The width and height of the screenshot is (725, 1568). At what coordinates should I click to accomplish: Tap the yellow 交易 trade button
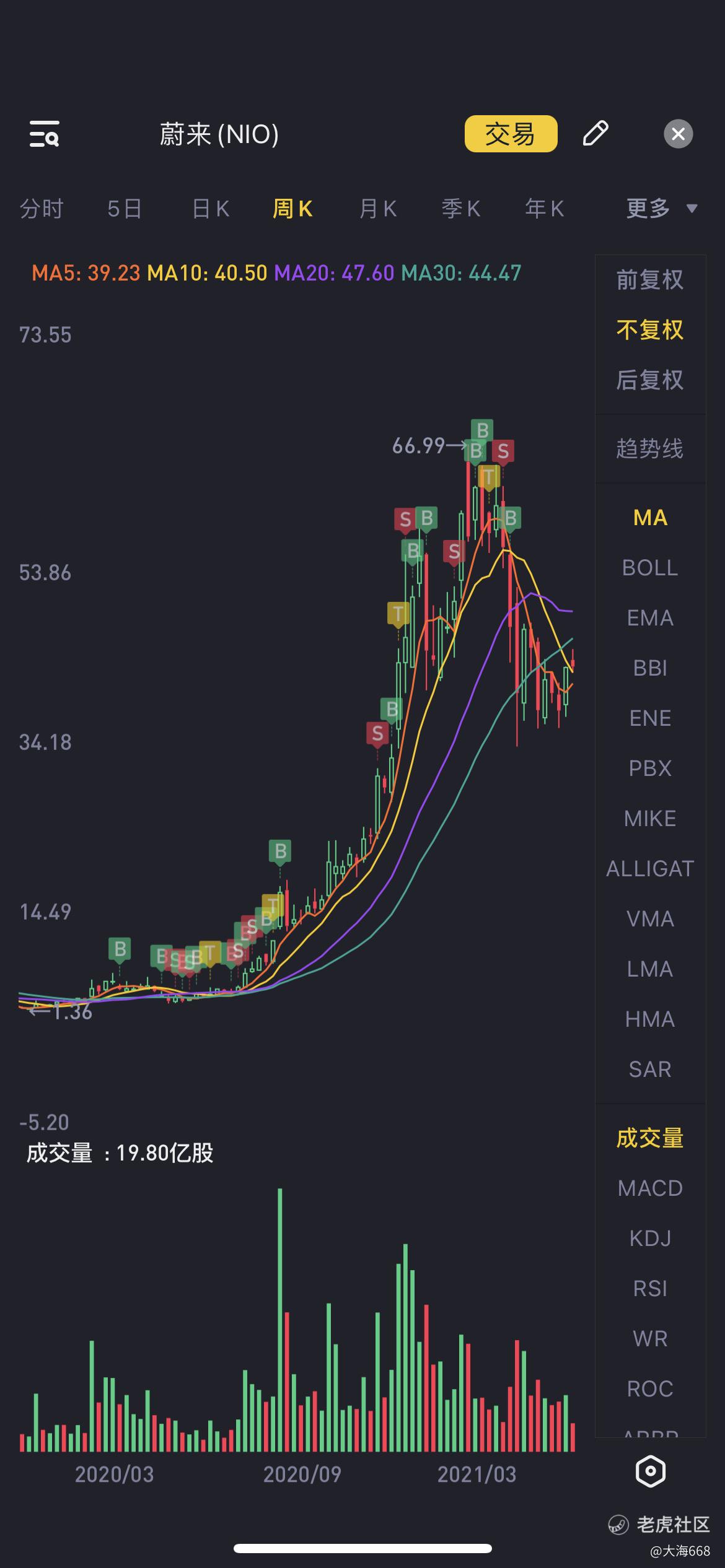point(511,134)
